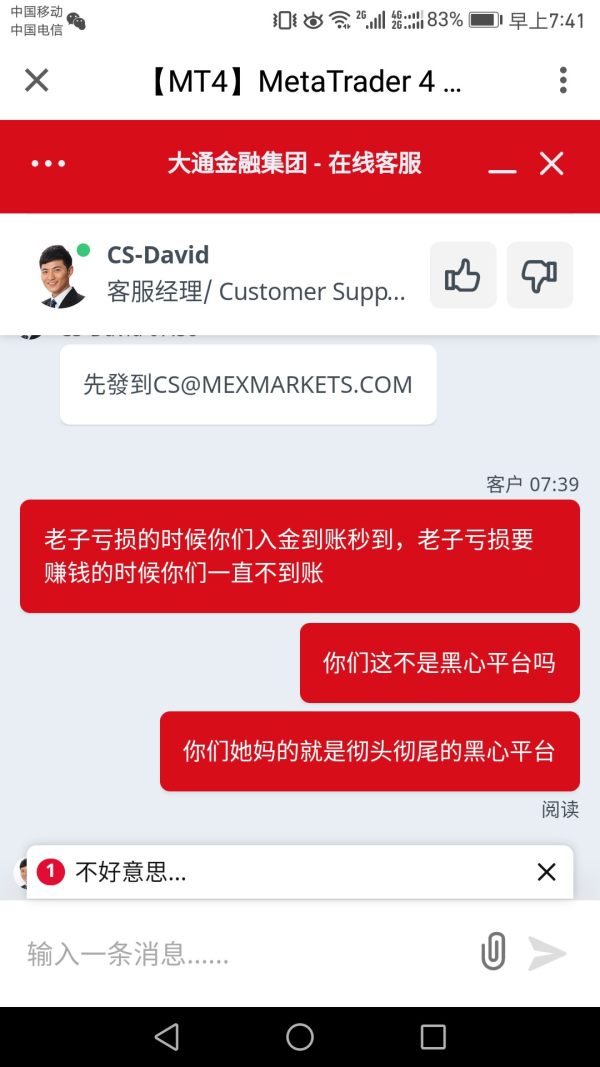
Task: Minimize the live chat window
Action: click(x=502, y=165)
